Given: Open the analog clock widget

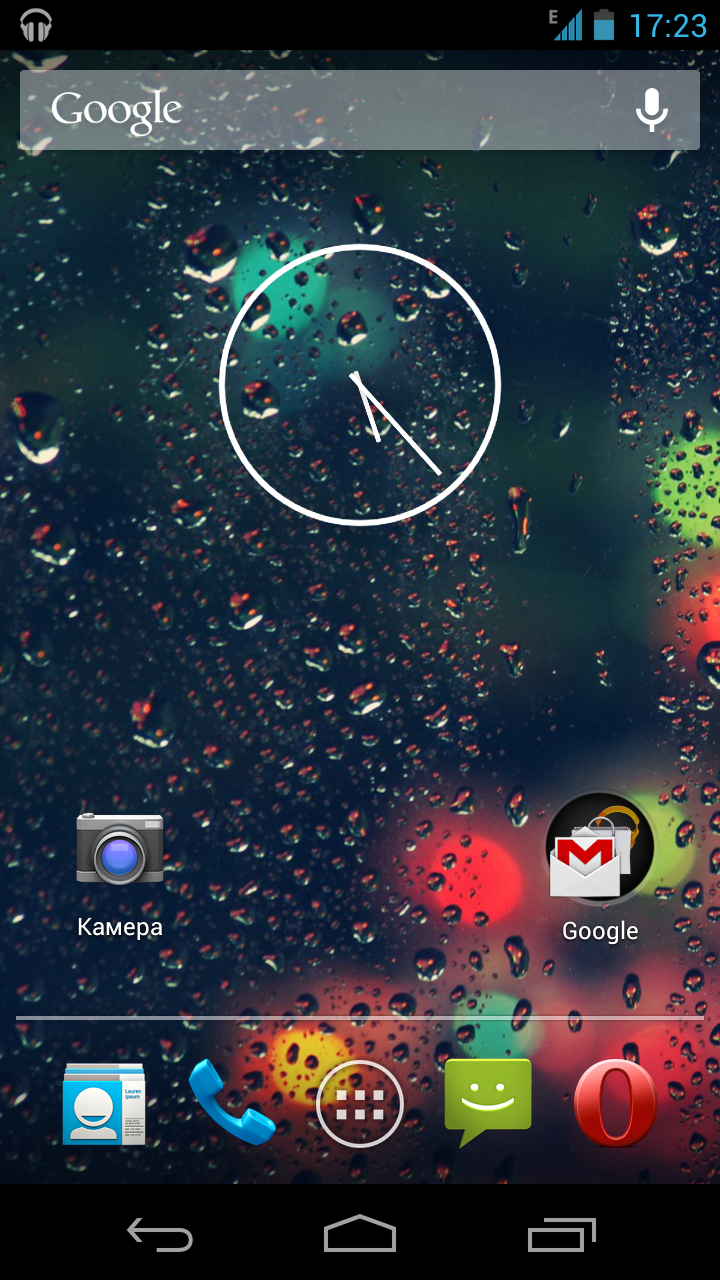Looking at the screenshot, I should [359, 384].
